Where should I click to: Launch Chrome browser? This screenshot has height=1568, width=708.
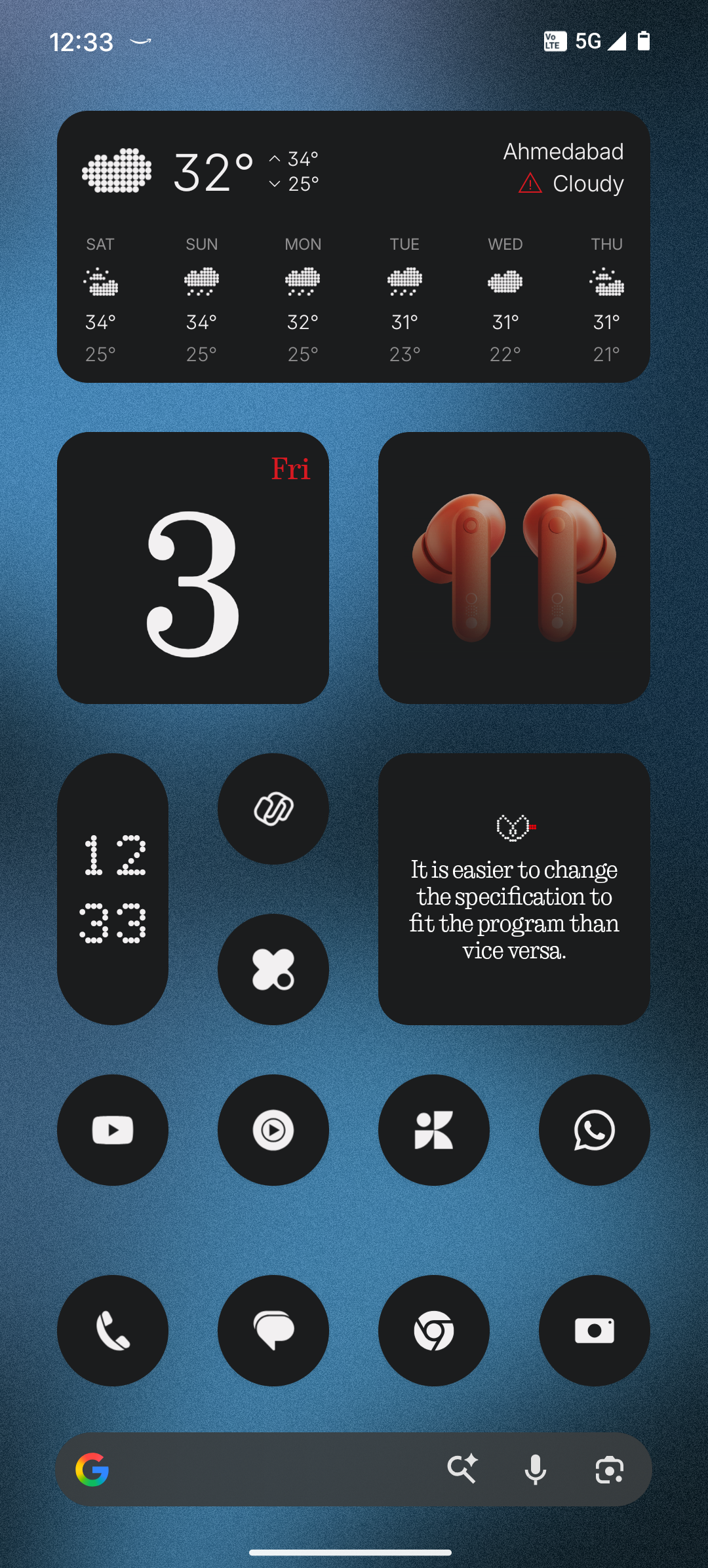click(434, 1331)
